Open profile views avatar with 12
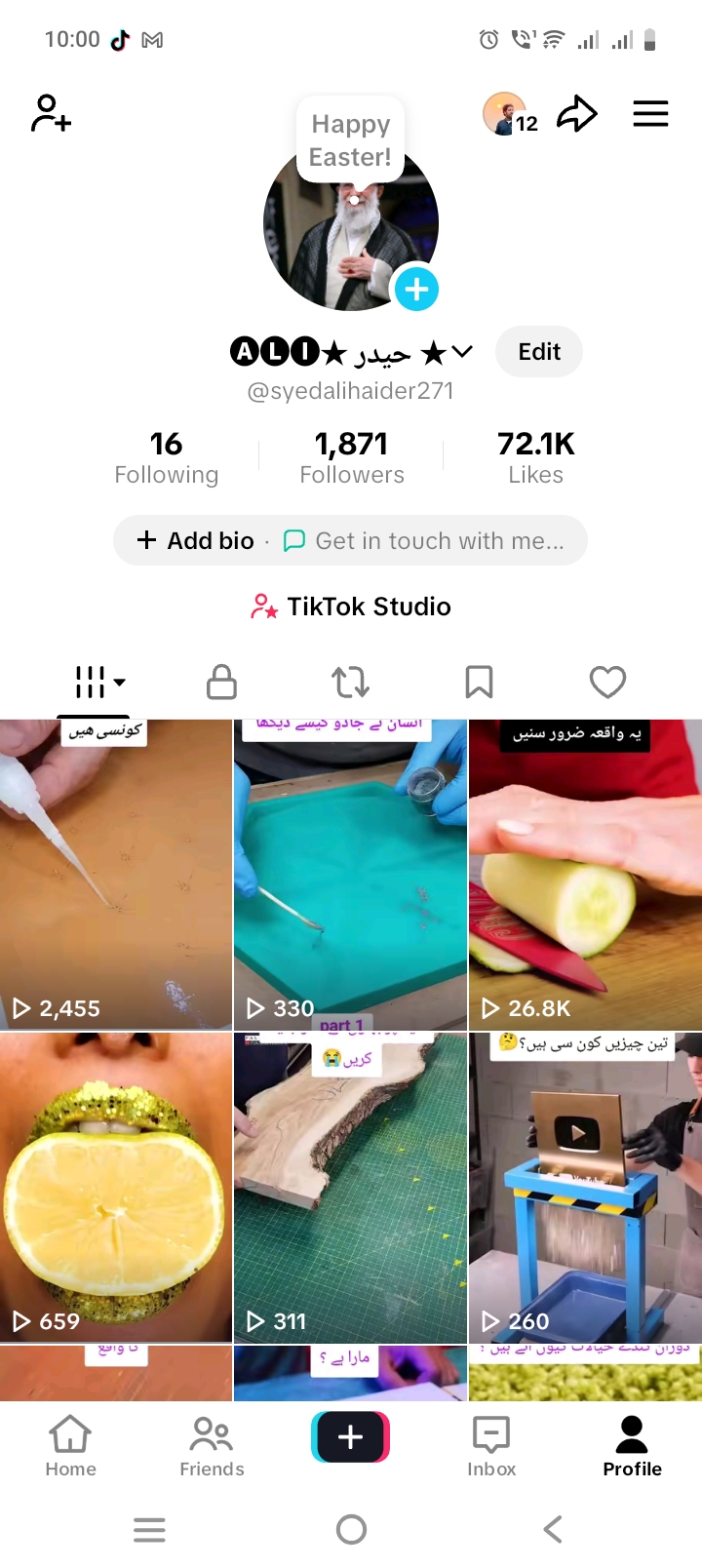702x1568 pixels. pyautogui.click(x=508, y=114)
